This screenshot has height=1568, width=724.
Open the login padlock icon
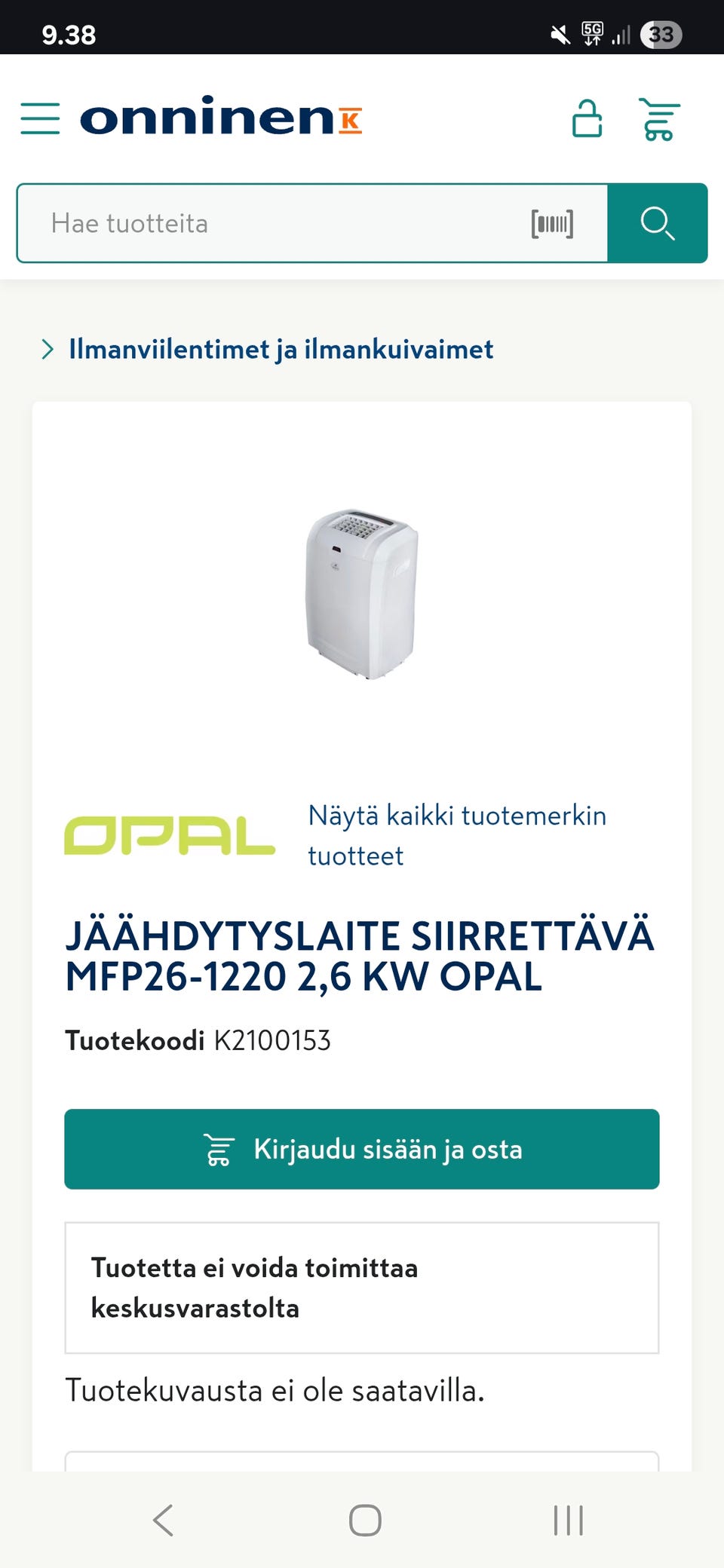pyautogui.click(x=587, y=119)
